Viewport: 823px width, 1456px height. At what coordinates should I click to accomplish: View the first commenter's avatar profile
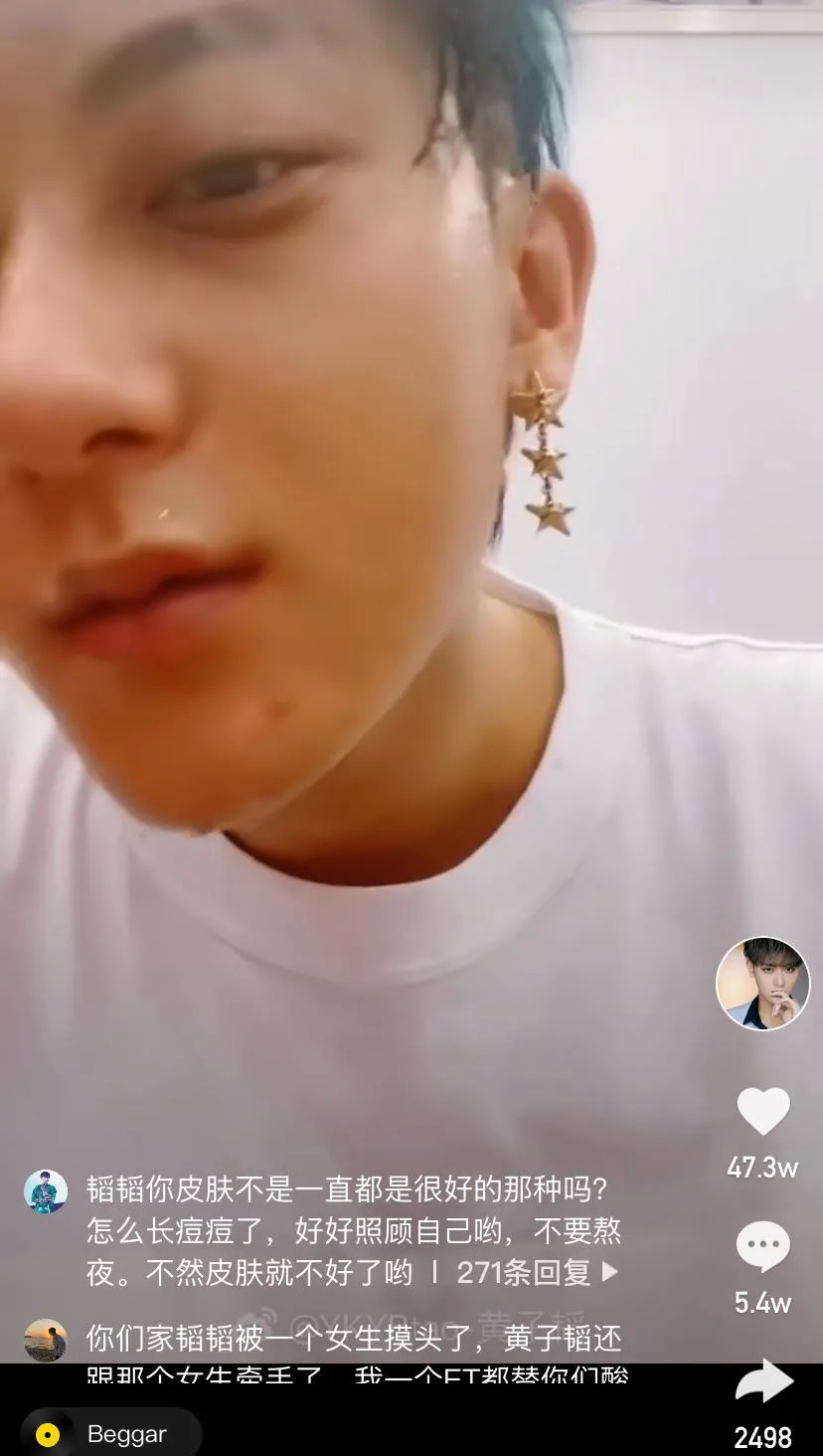46,1191
